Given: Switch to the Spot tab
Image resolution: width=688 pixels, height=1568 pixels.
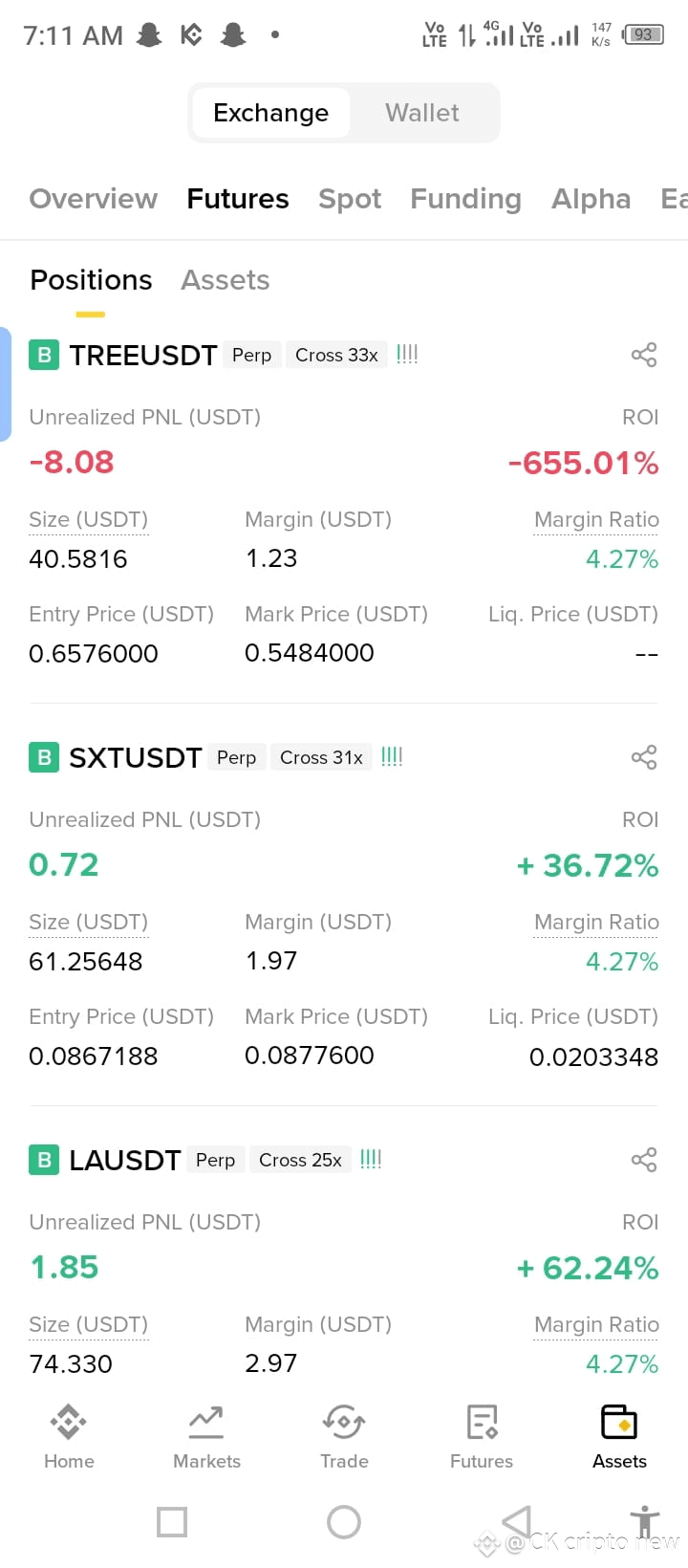Looking at the screenshot, I should pyautogui.click(x=350, y=199).
